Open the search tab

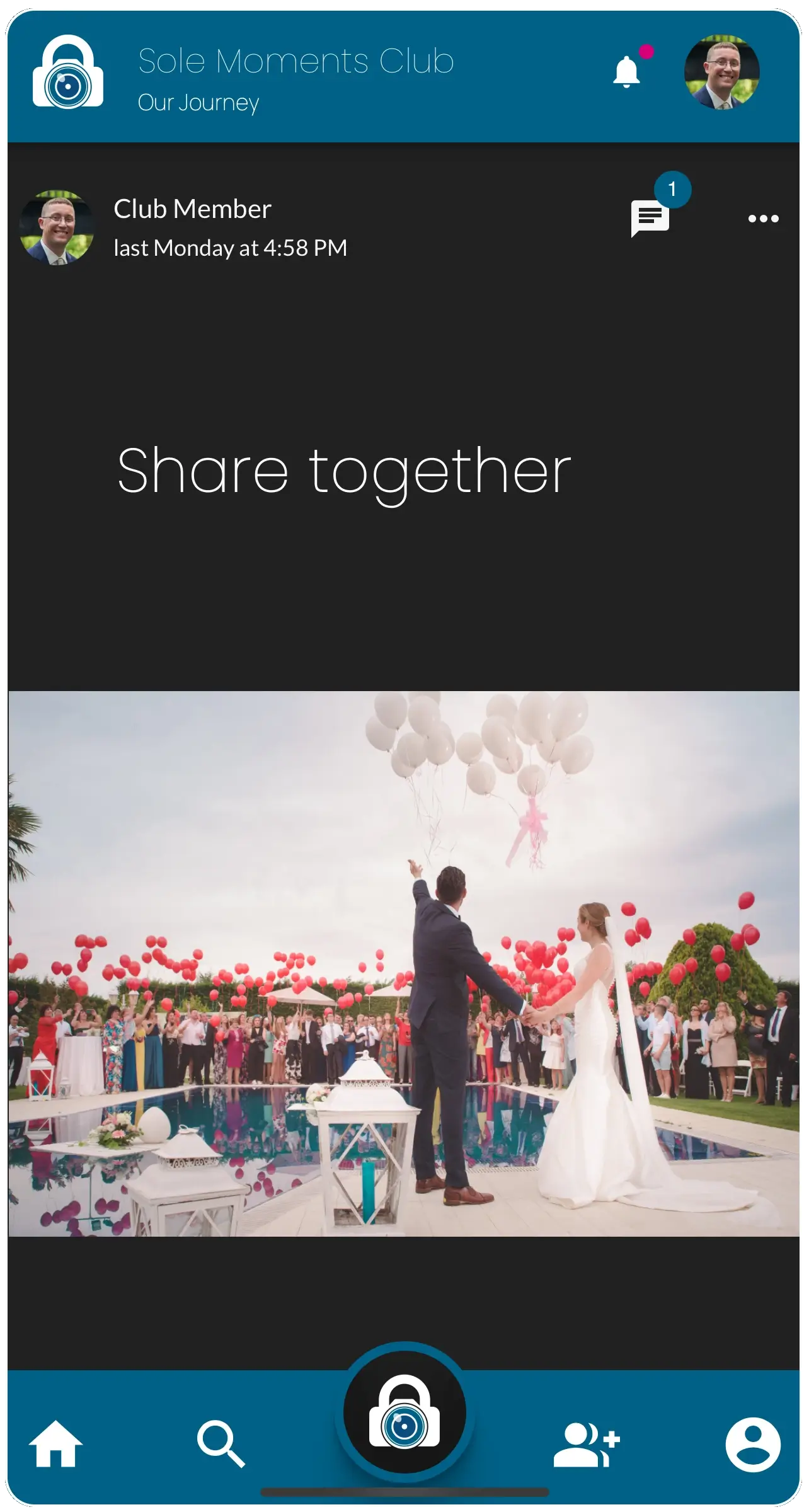click(x=221, y=1443)
